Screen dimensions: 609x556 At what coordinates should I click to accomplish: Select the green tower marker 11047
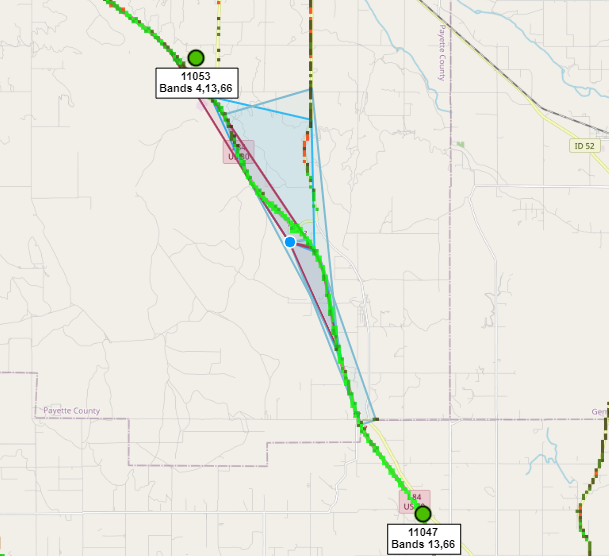pyautogui.click(x=423, y=514)
